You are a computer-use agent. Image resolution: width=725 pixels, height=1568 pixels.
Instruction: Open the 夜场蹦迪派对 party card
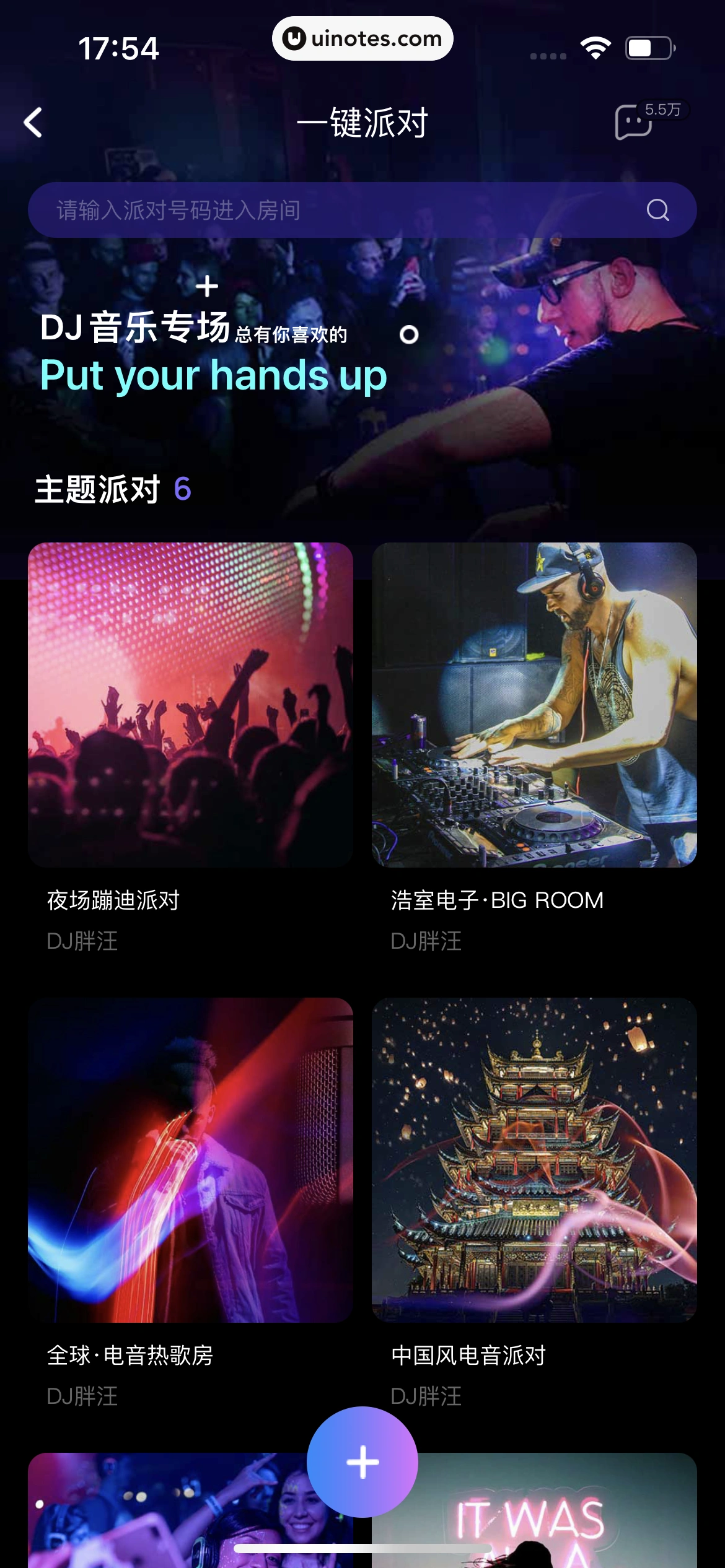(x=190, y=705)
